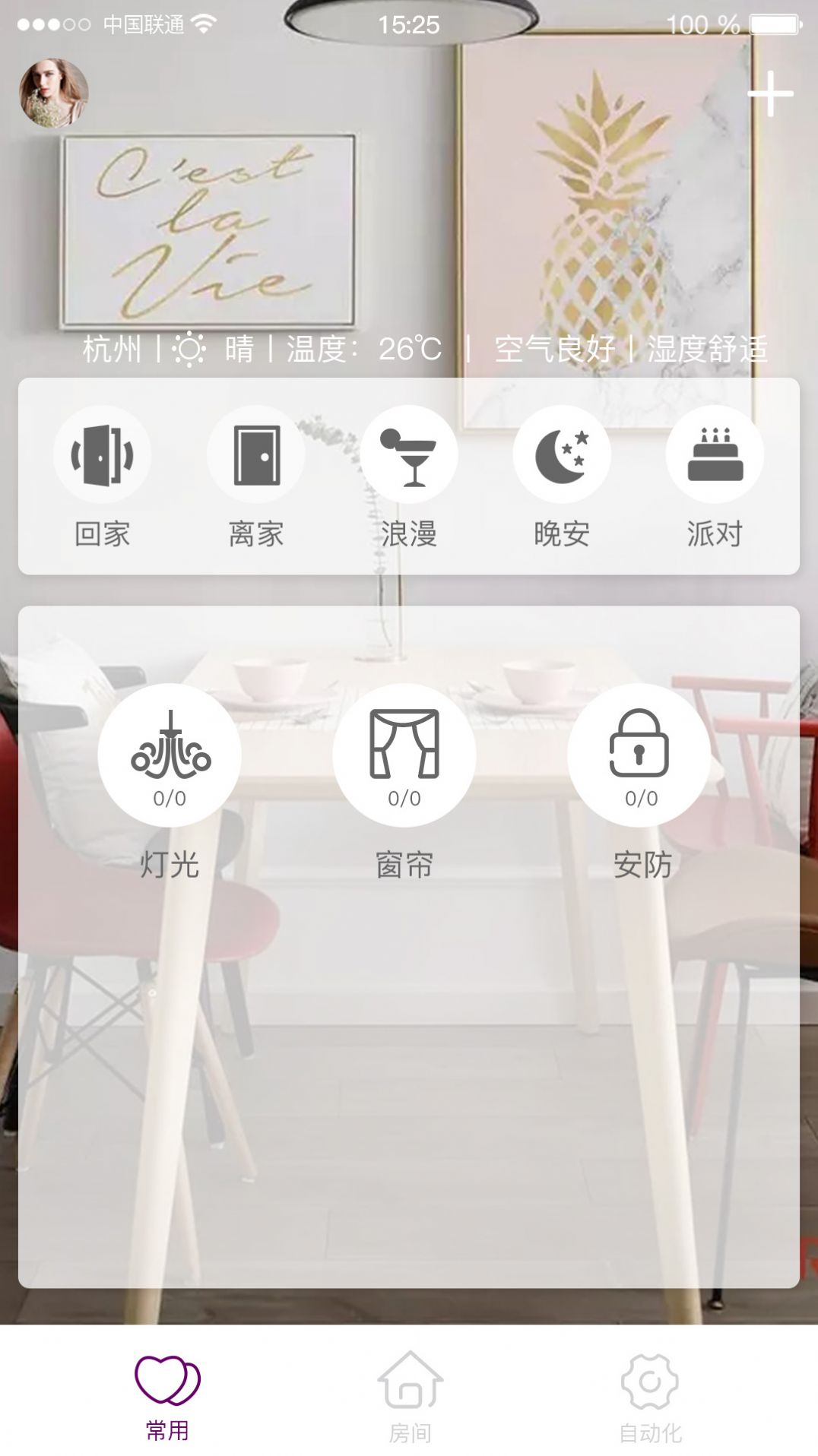Screen dimensions: 818x1456
Task: Switch to the 自动化 tab
Action: pyautogui.click(x=650, y=1397)
